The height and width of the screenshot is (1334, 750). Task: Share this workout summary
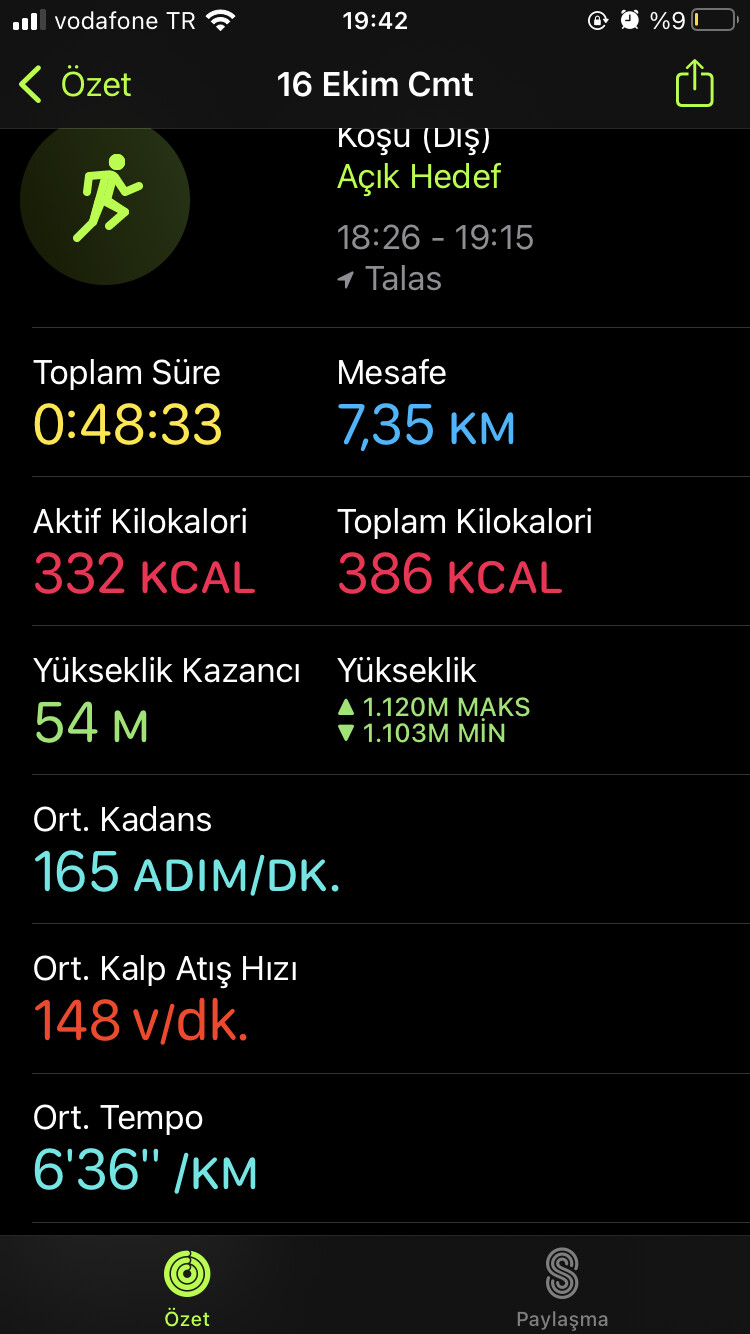click(694, 83)
